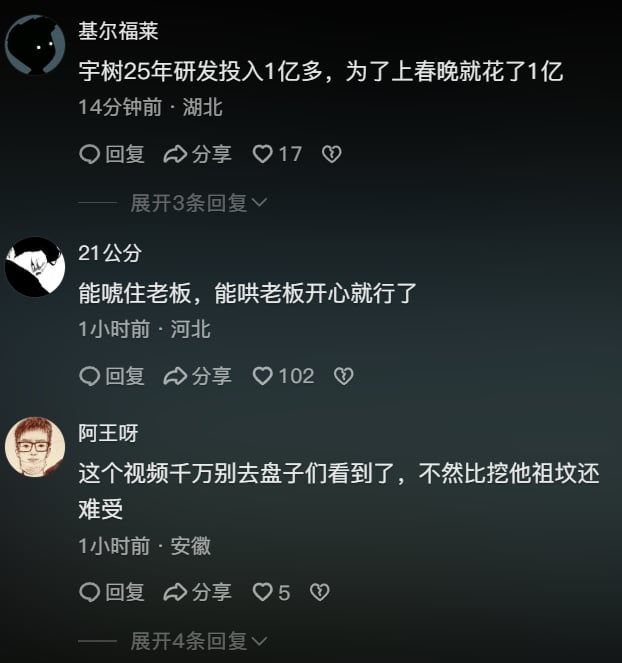This screenshot has width=622, height=663.
Task: Dislike 阿王呀's comment
Action: (x=320, y=593)
